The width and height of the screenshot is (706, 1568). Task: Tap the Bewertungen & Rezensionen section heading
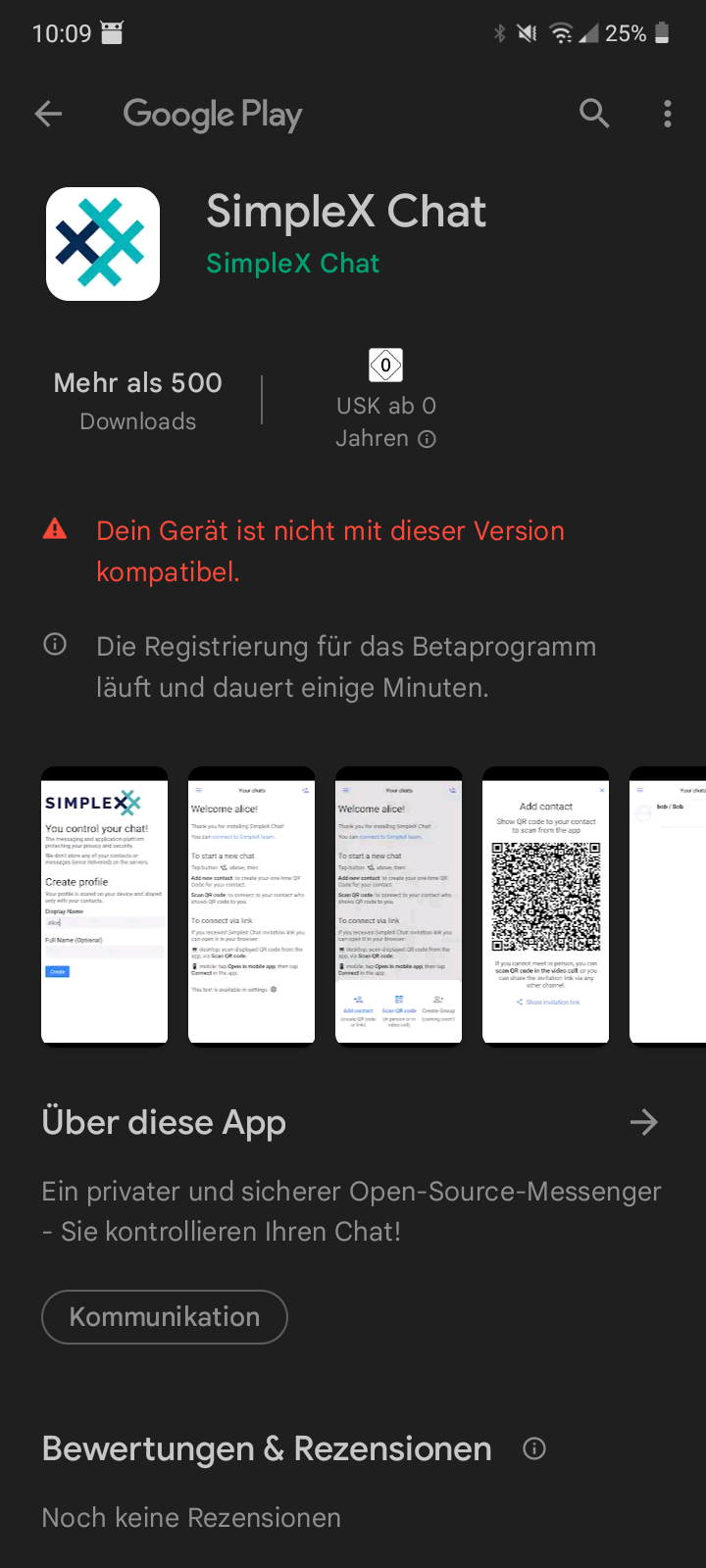[265, 1448]
